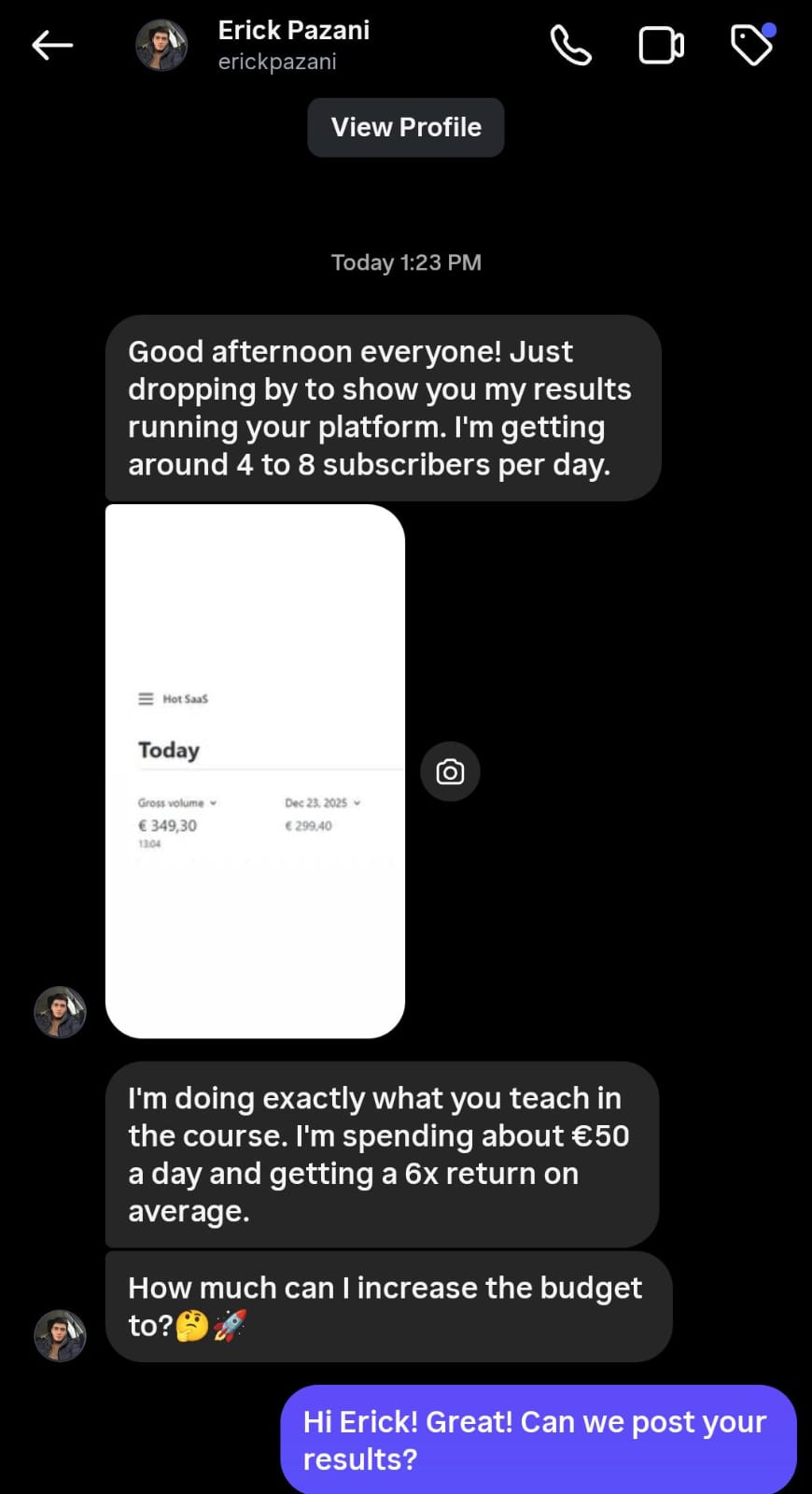Tap the camera icon beside the shared screenshot
This screenshot has height=1494, width=812.
coord(450,771)
